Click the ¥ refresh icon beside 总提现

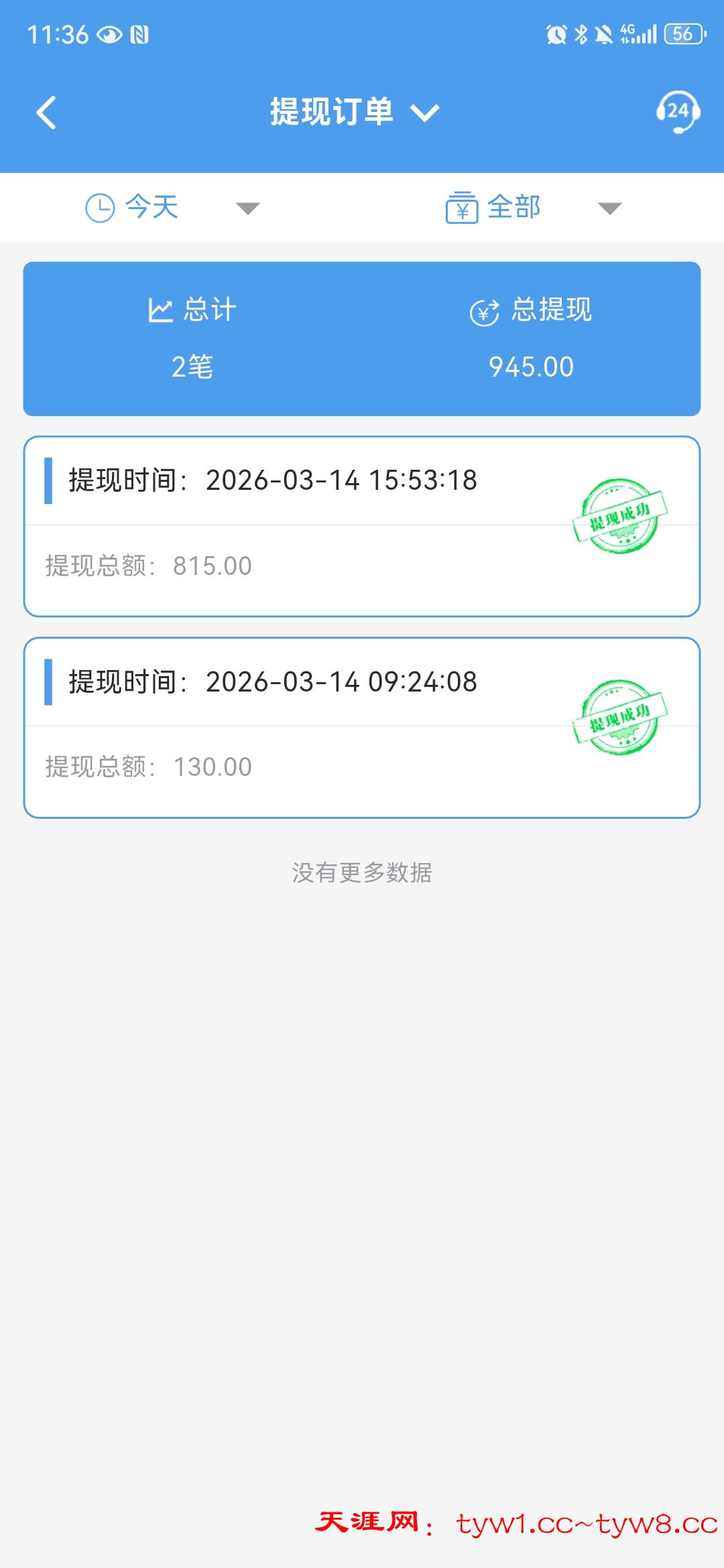pyautogui.click(x=485, y=309)
